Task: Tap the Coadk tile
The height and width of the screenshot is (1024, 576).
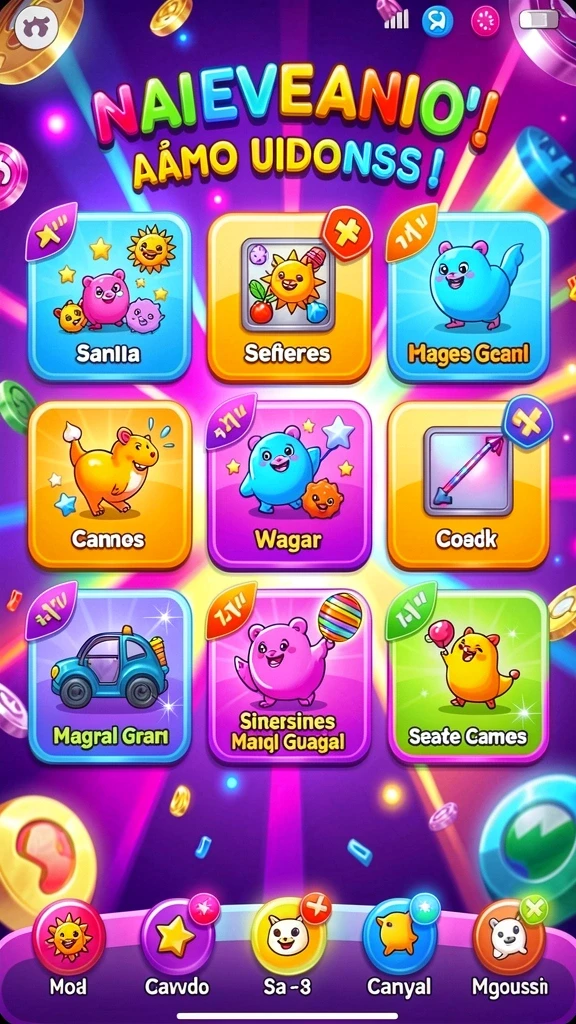Action: coord(468,485)
